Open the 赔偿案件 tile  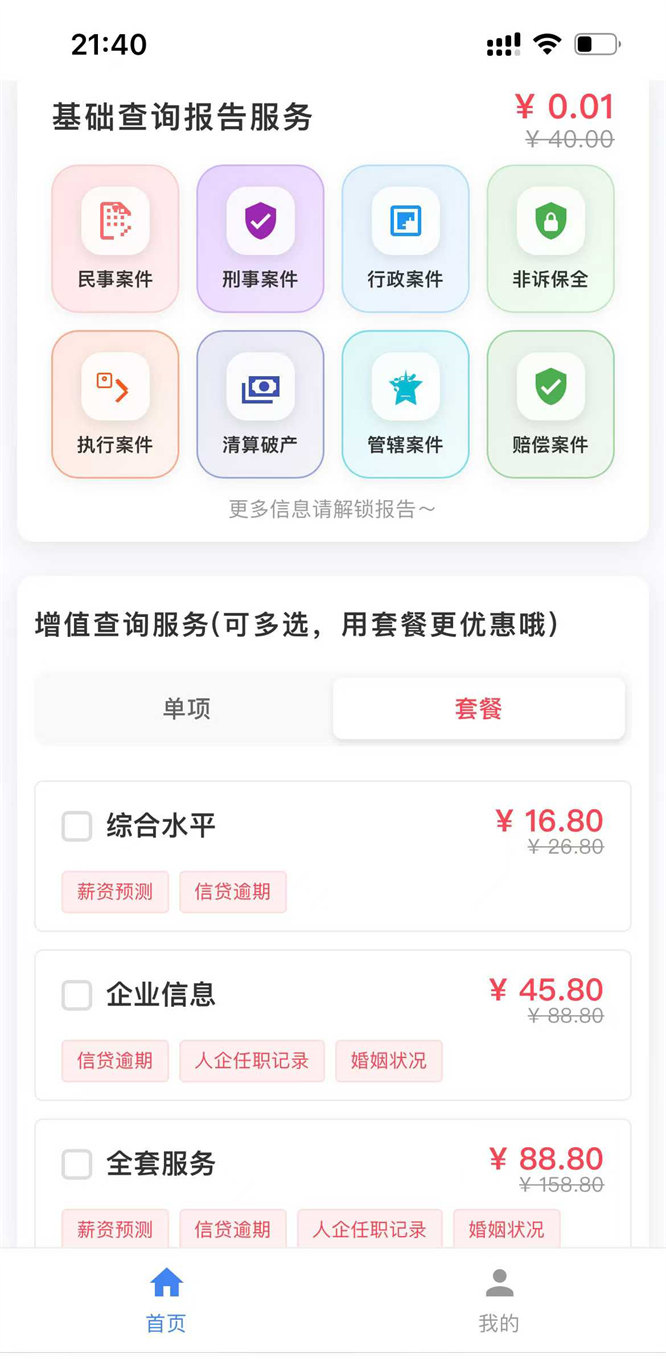[x=550, y=404]
